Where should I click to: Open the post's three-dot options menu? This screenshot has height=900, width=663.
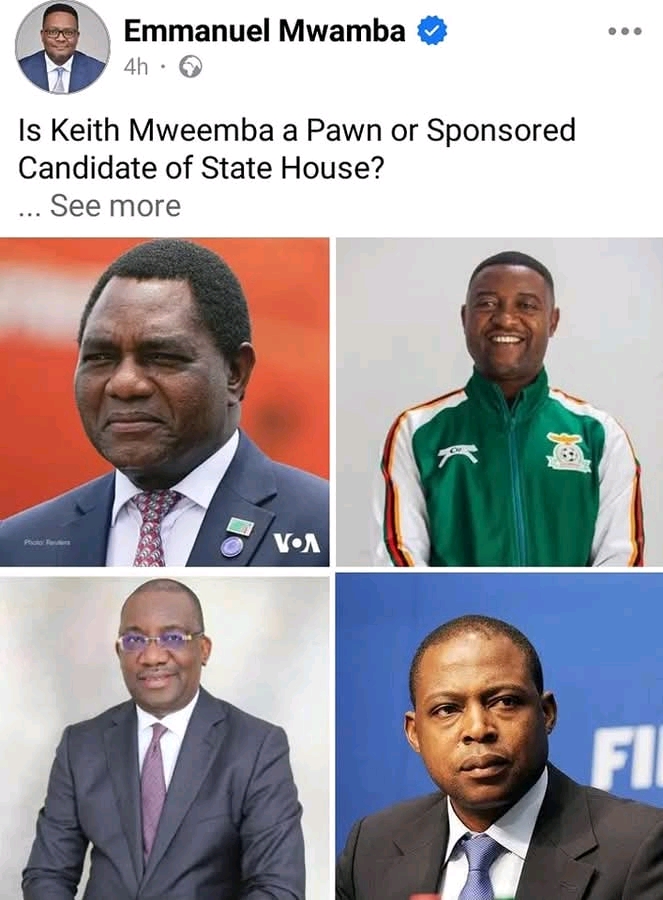tap(624, 31)
